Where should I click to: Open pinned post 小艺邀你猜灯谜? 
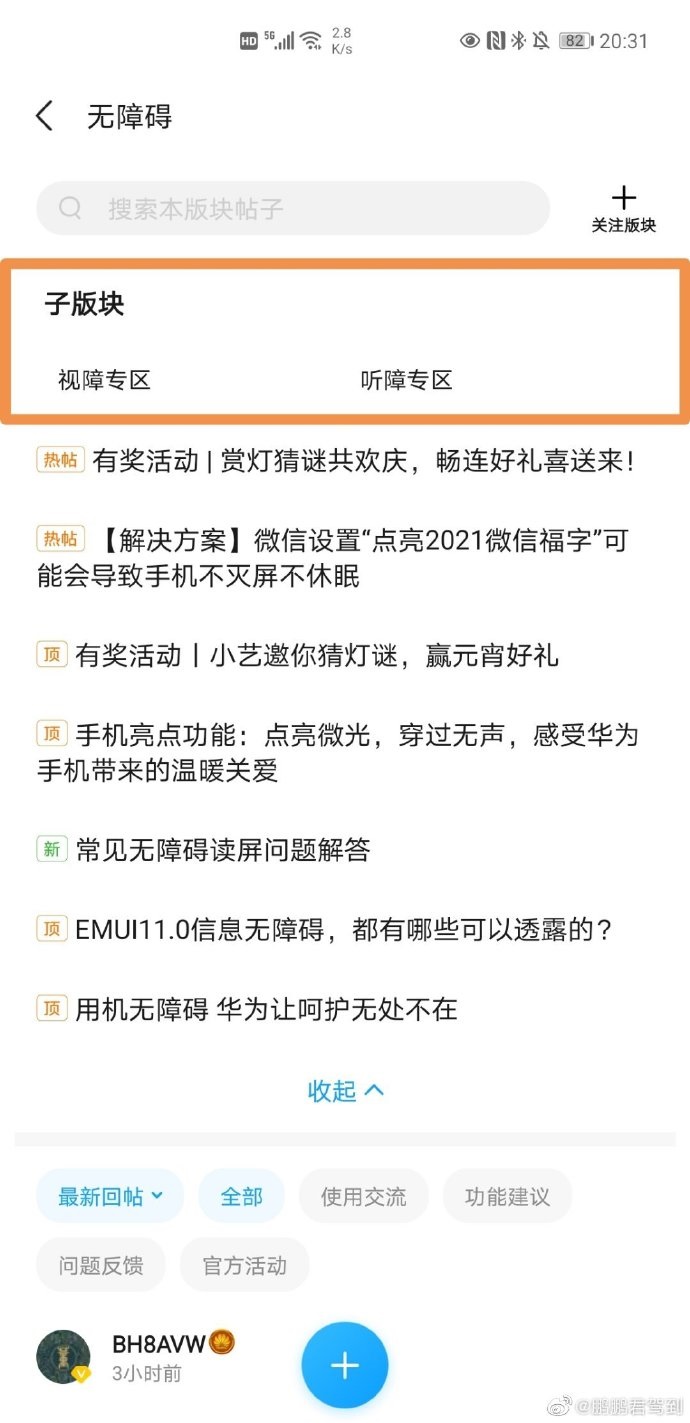[298, 655]
